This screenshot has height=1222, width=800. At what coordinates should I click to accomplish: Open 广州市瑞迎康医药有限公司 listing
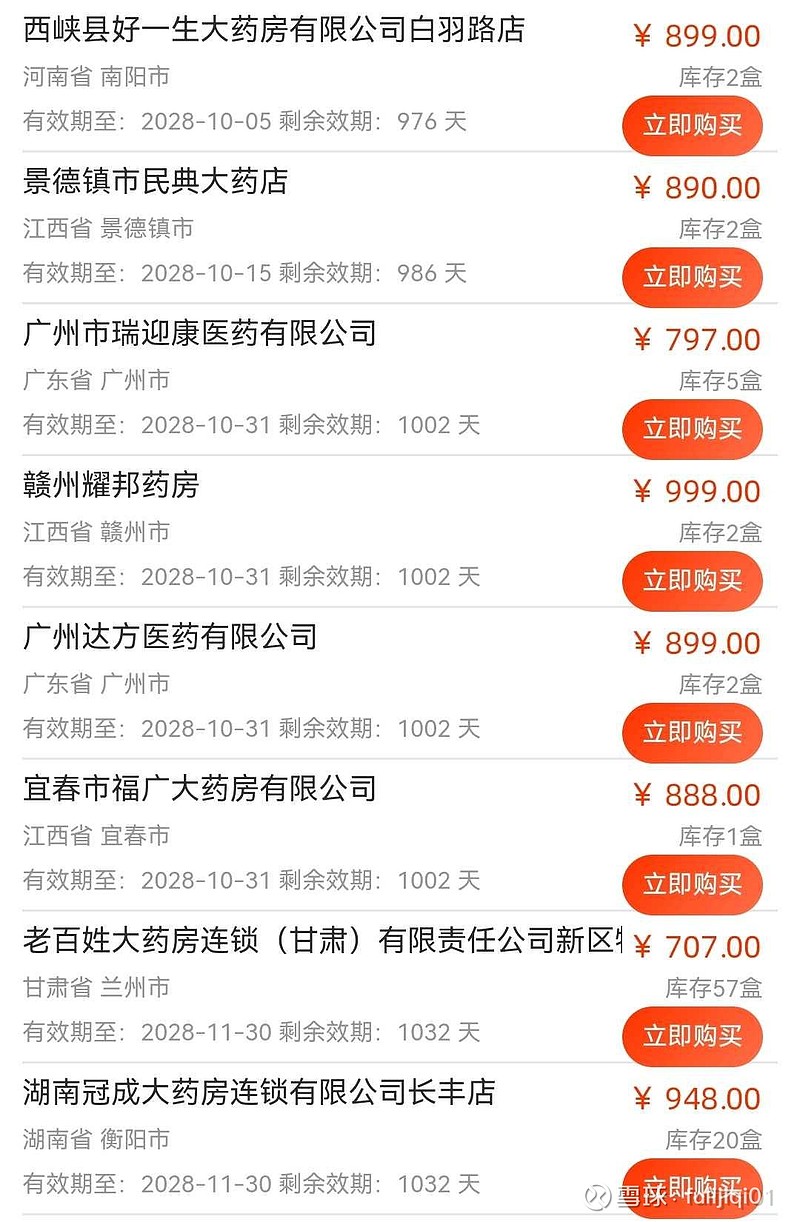pos(200,335)
